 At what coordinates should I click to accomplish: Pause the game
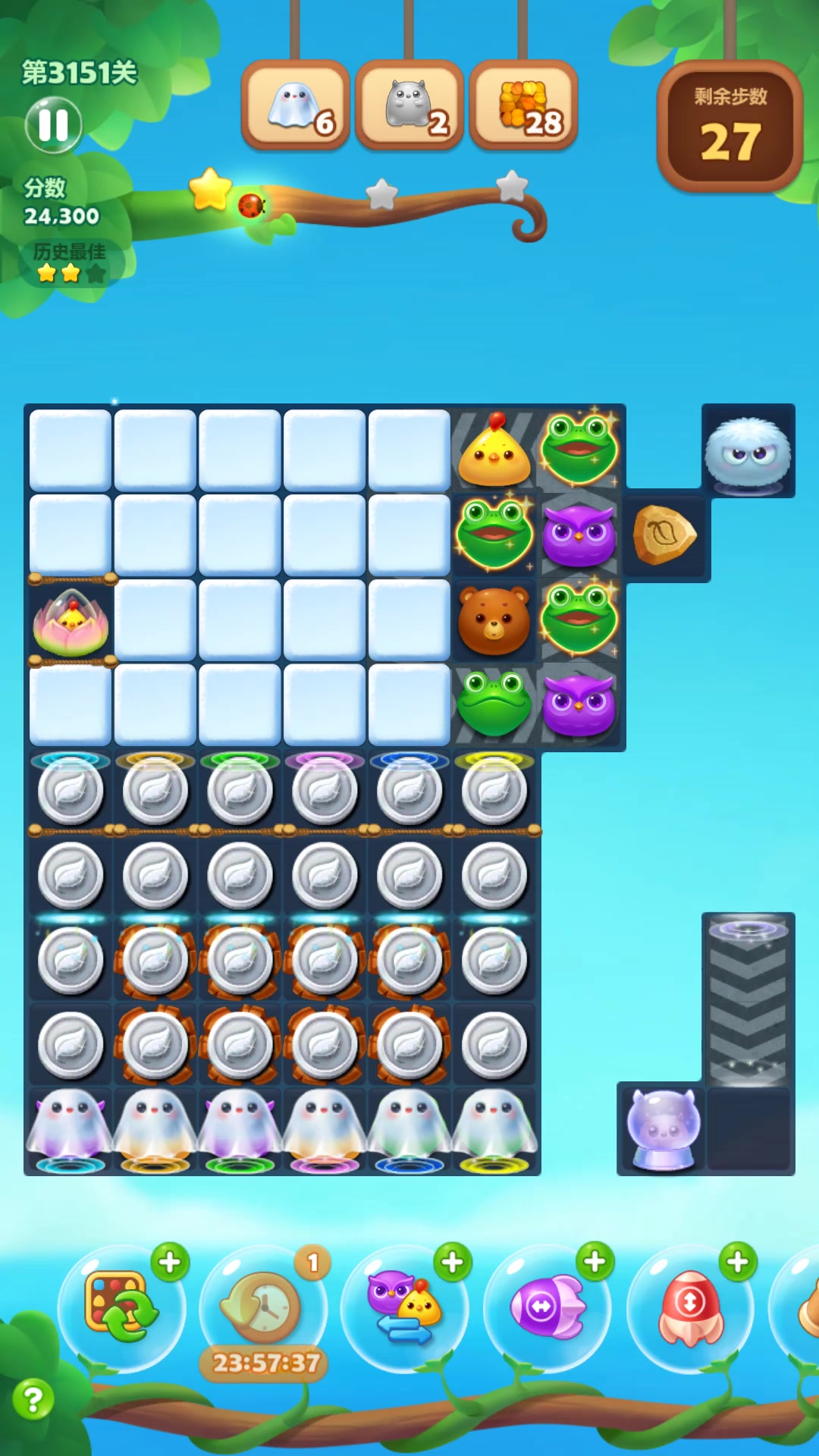click(53, 125)
